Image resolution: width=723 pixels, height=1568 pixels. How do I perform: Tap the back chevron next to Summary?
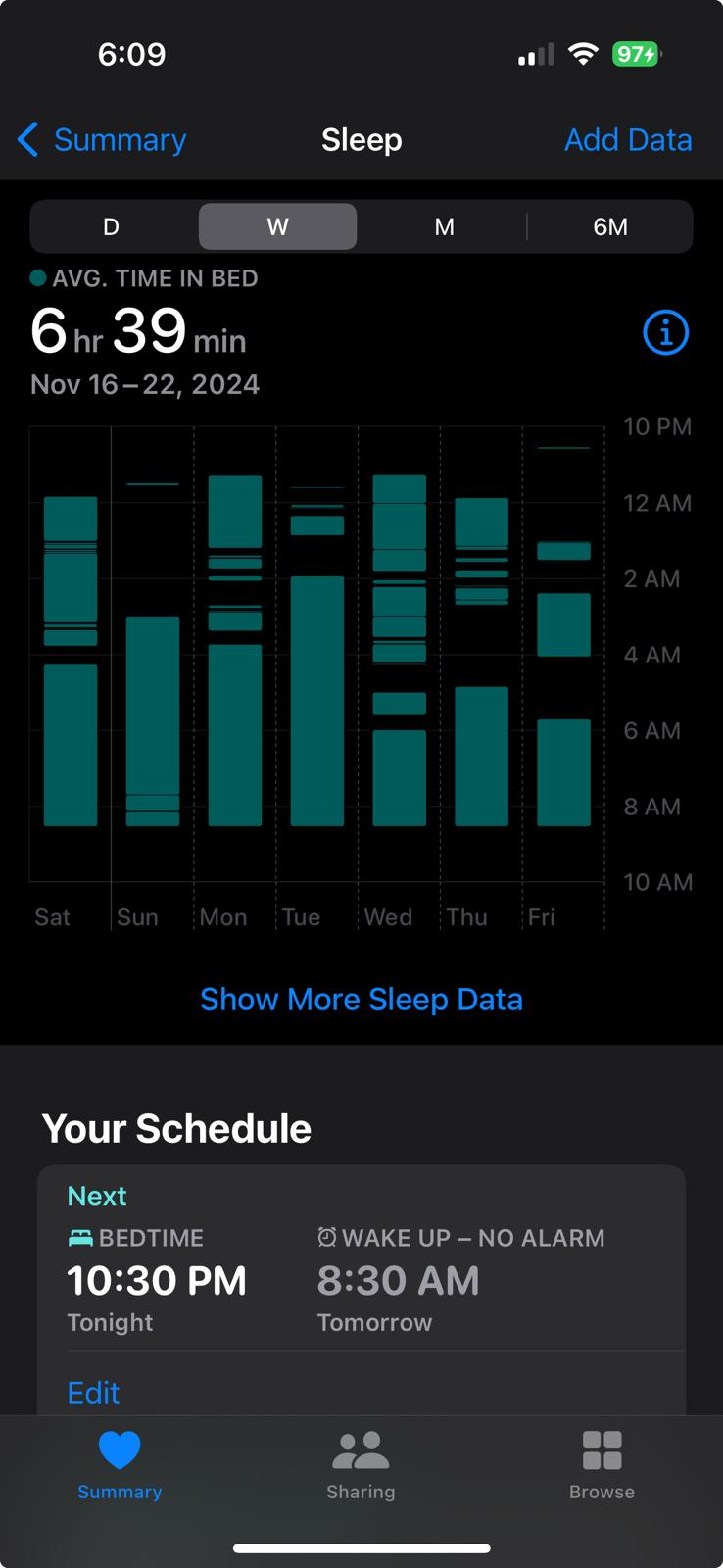click(x=27, y=140)
